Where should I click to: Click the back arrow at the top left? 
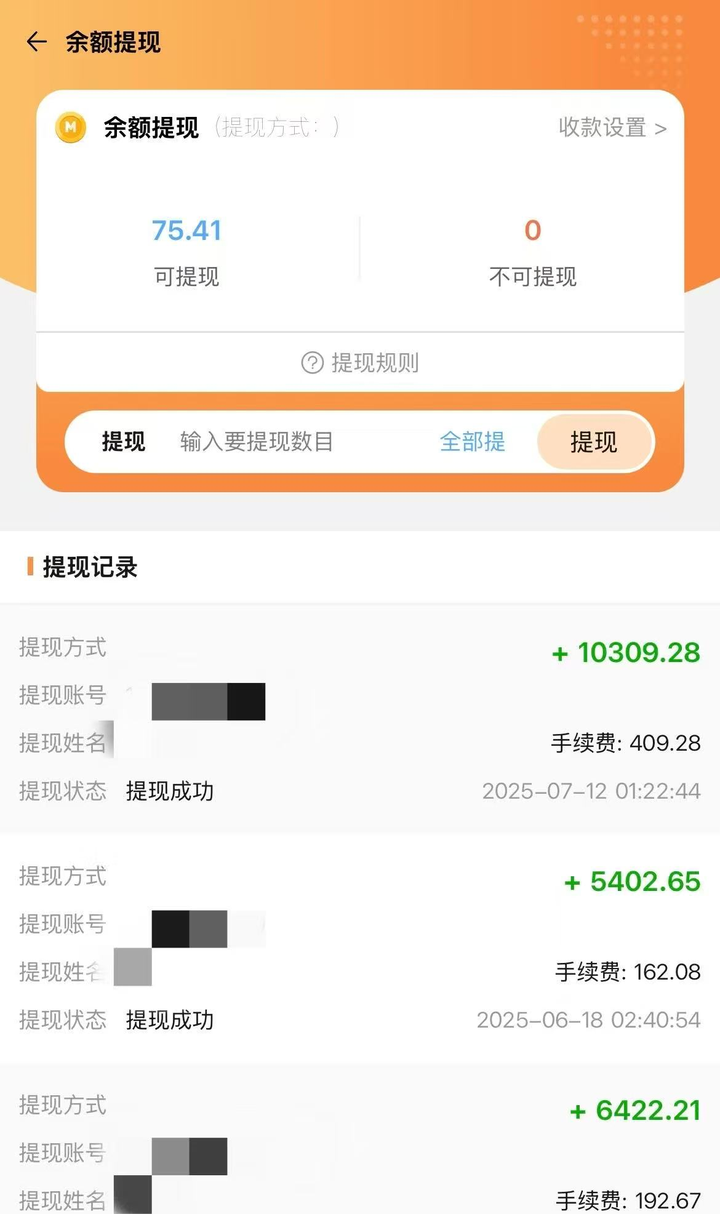point(36,41)
